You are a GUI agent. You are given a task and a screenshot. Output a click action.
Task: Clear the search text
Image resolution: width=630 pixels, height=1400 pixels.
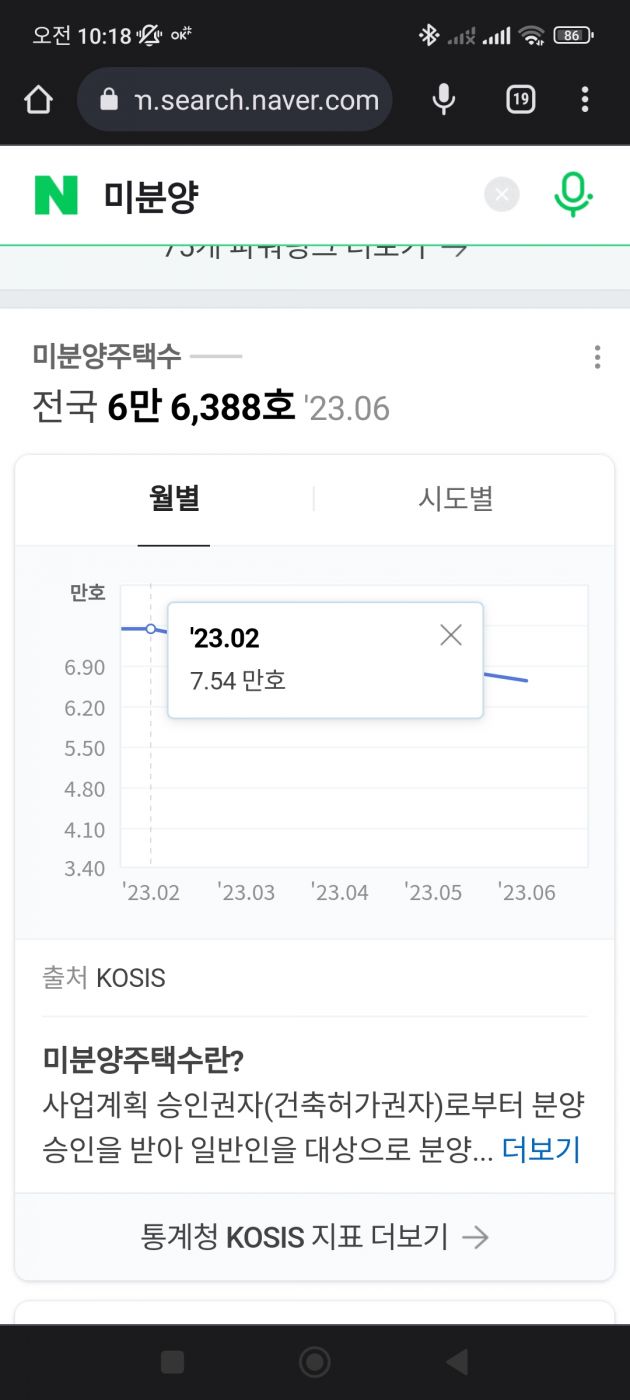coord(502,195)
